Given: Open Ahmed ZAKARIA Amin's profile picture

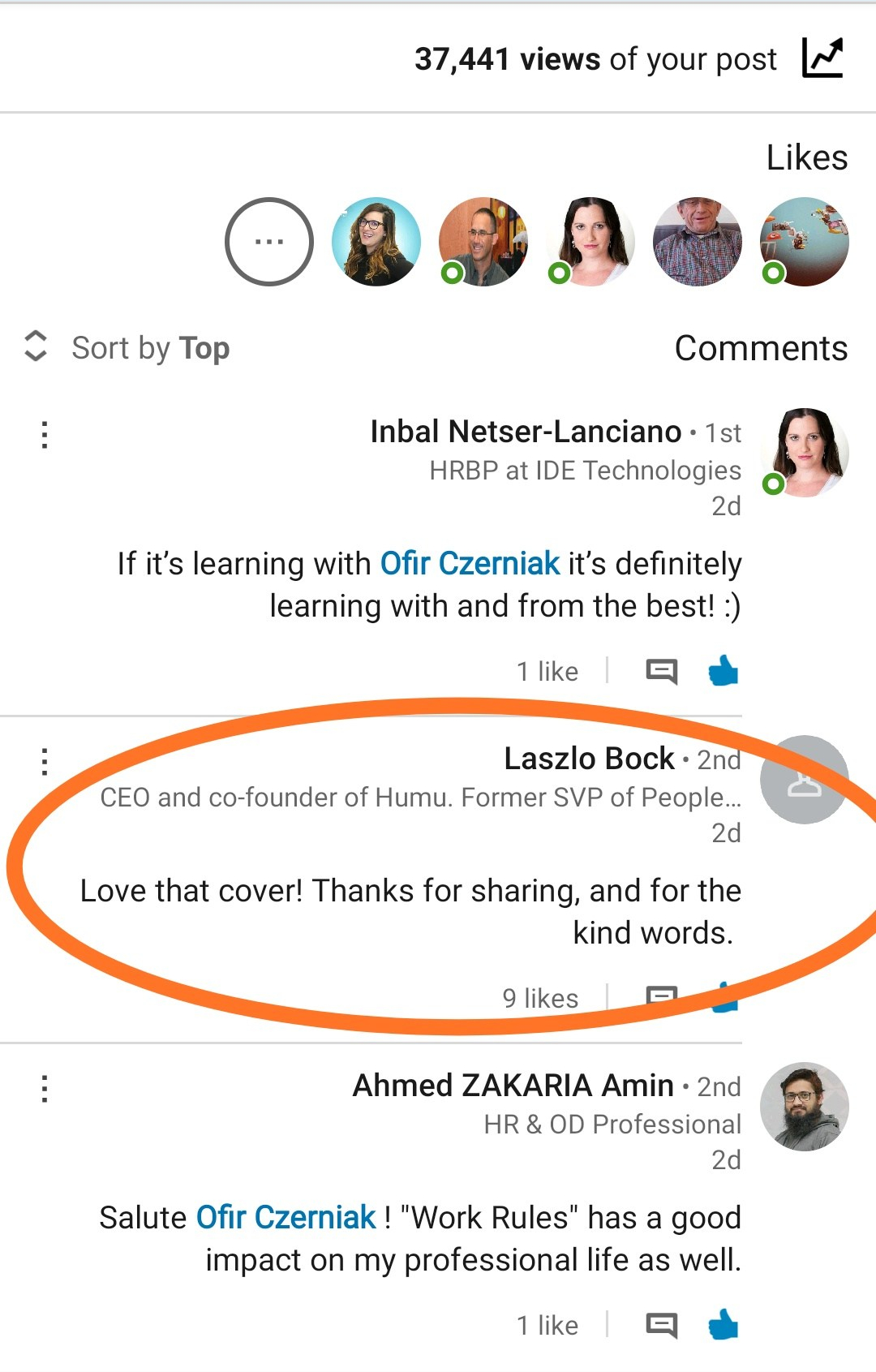Looking at the screenshot, I should 804,1106.
